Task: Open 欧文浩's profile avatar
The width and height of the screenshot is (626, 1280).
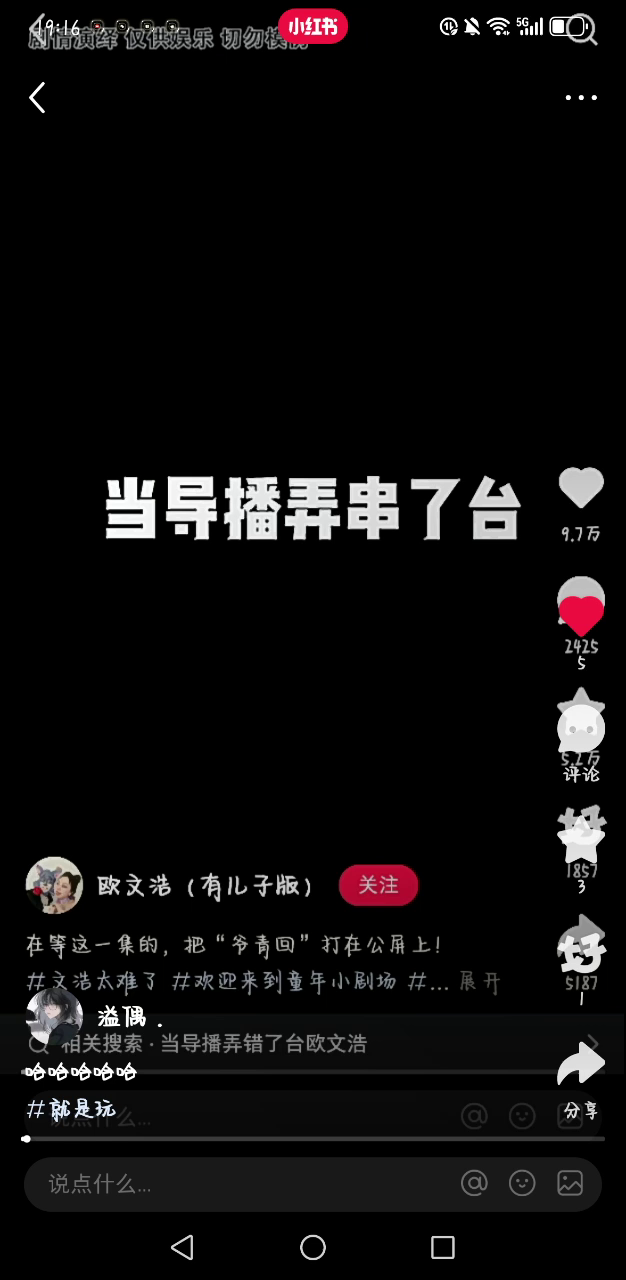Action: (54, 885)
